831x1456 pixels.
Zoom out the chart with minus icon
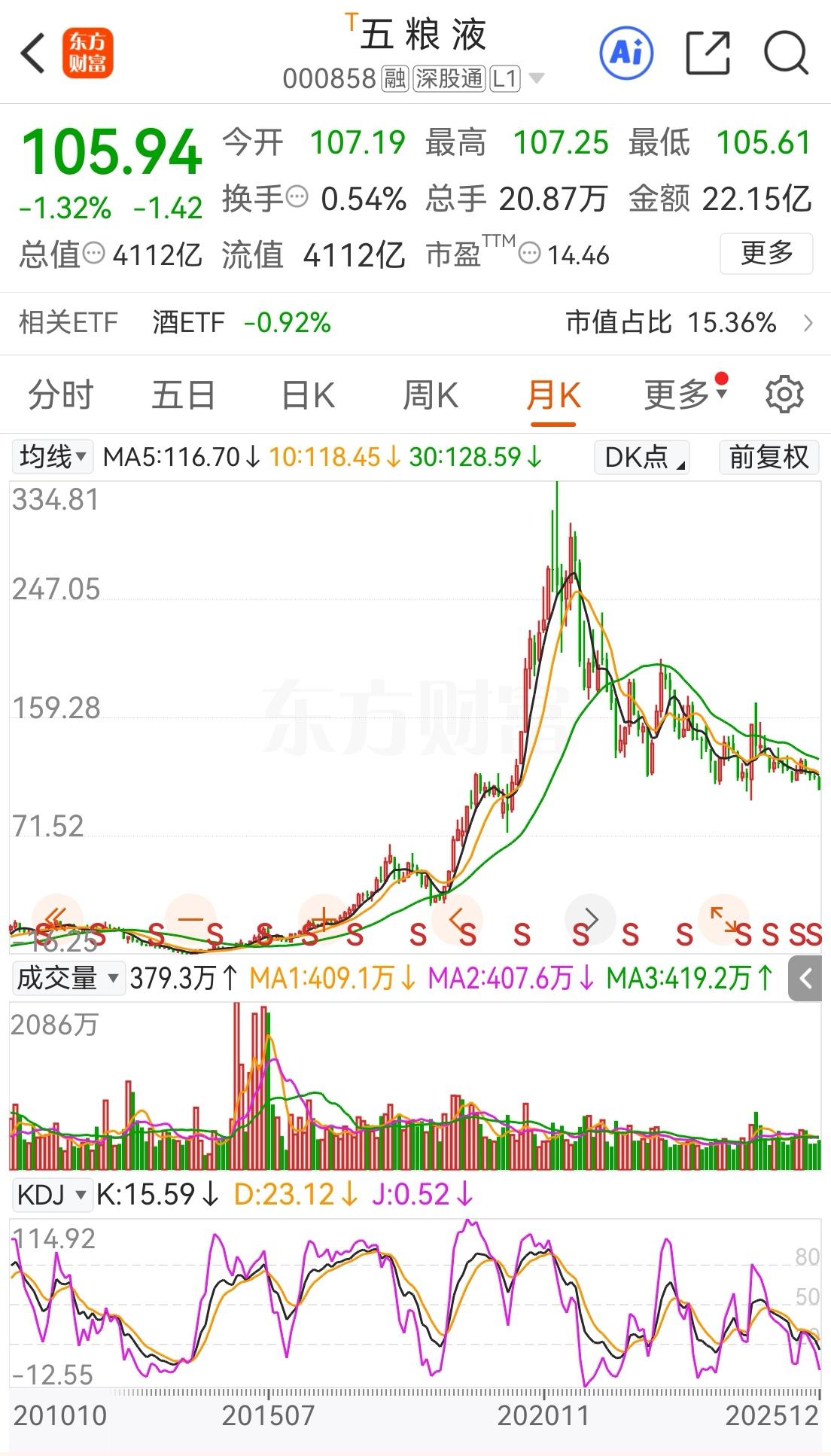click(191, 918)
